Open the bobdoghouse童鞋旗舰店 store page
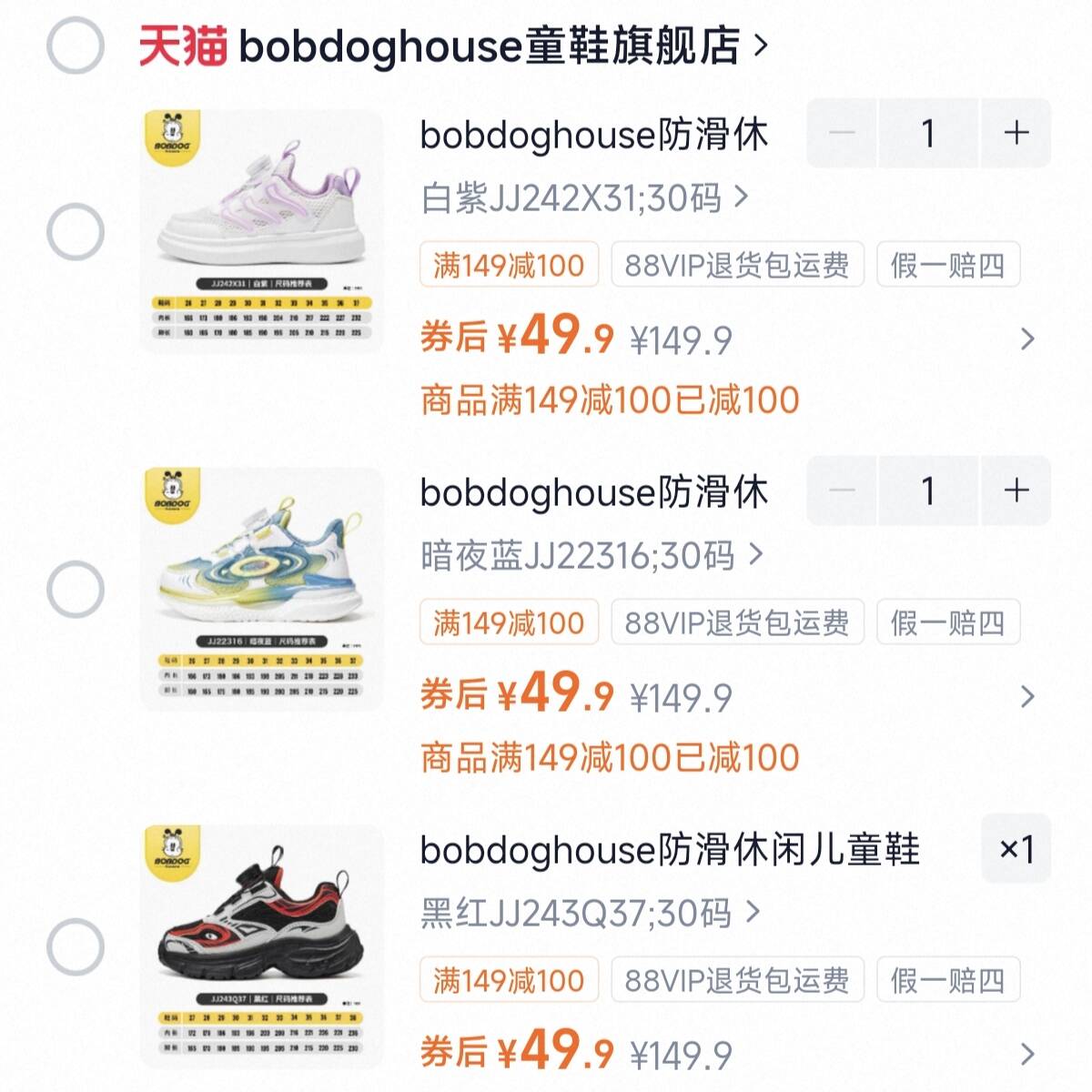The width and height of the screenshot is (1092, 1092). (491, 45)
